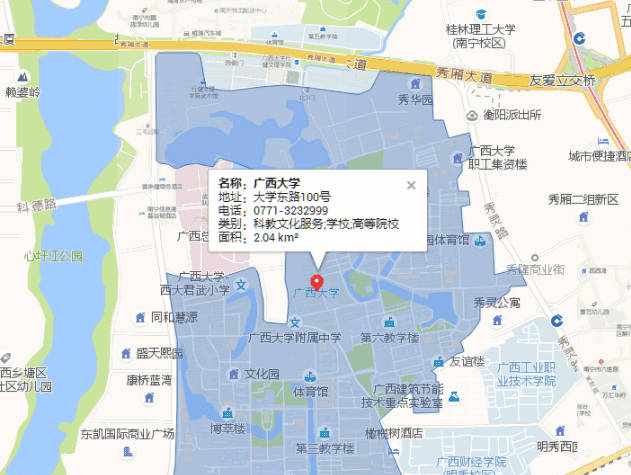631x475 pixels.
Task: Close the 广西大学 info popup
Action: [x=411, y=185]
